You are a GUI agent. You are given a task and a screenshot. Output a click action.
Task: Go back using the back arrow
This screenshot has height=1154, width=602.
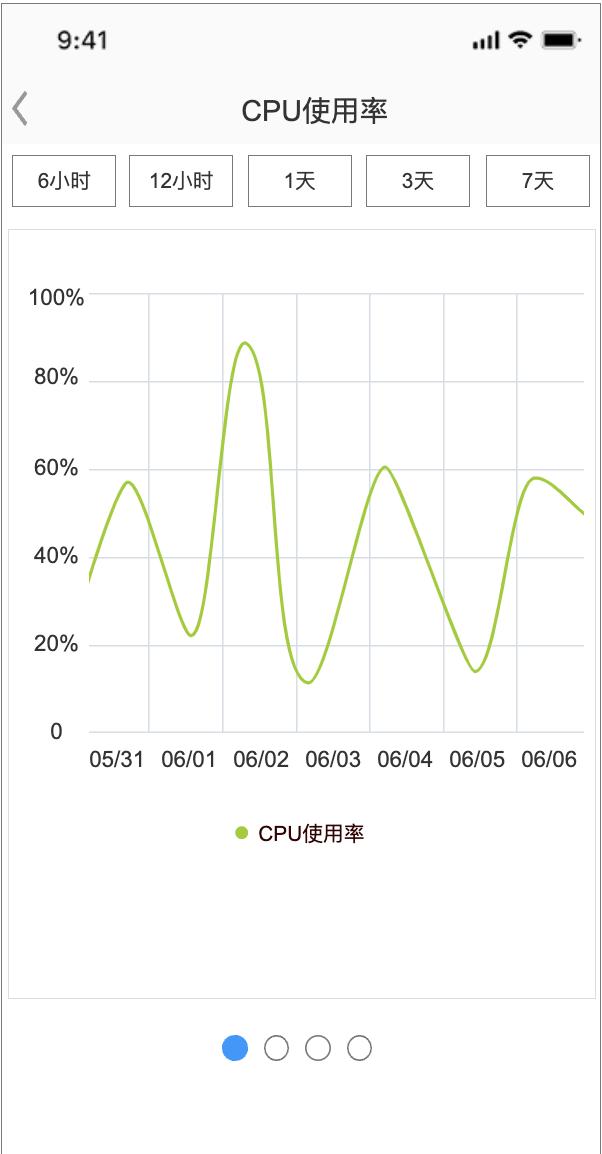[20, 109]
